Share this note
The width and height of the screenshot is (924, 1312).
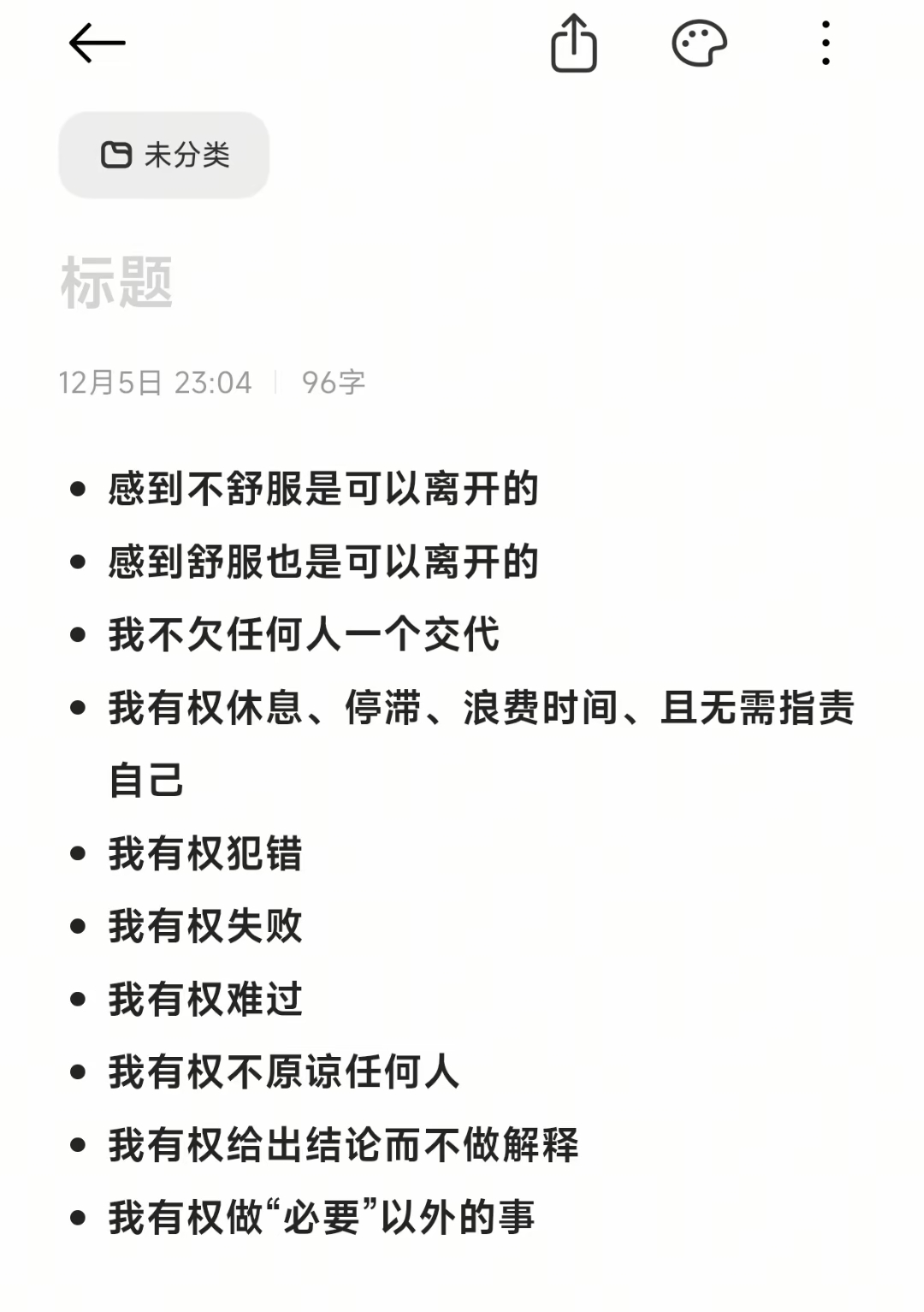[x=573, y=44]
